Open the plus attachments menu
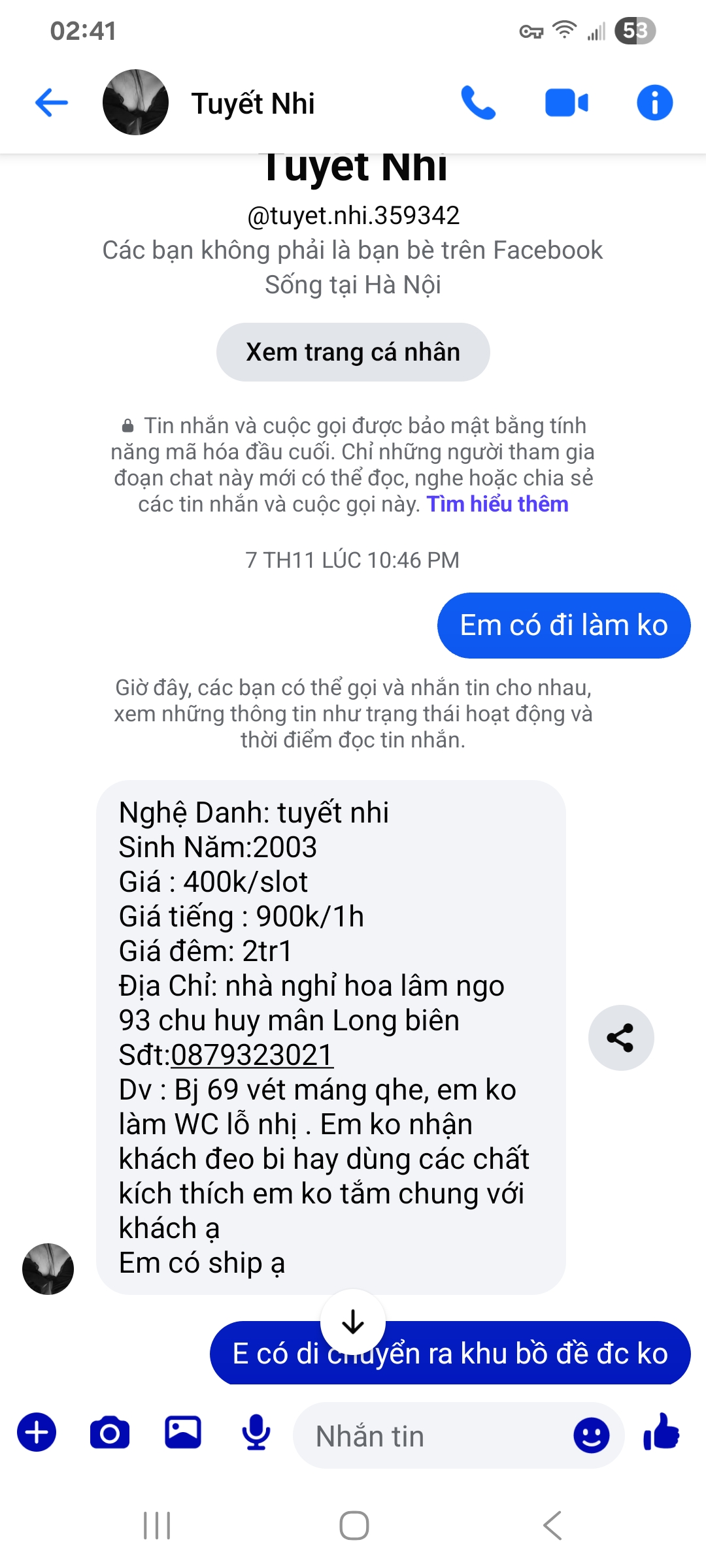Screen dimensions: 706x1568 point(37,1432)
